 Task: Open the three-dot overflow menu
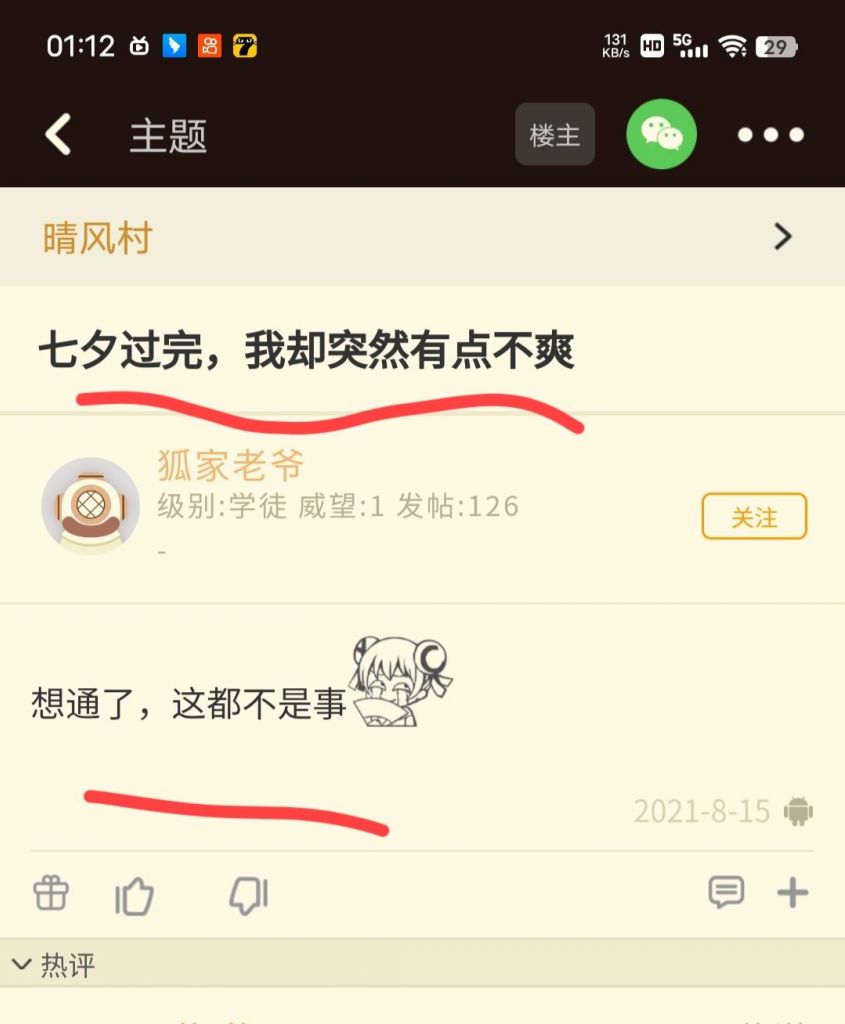[x=770, y=135]
